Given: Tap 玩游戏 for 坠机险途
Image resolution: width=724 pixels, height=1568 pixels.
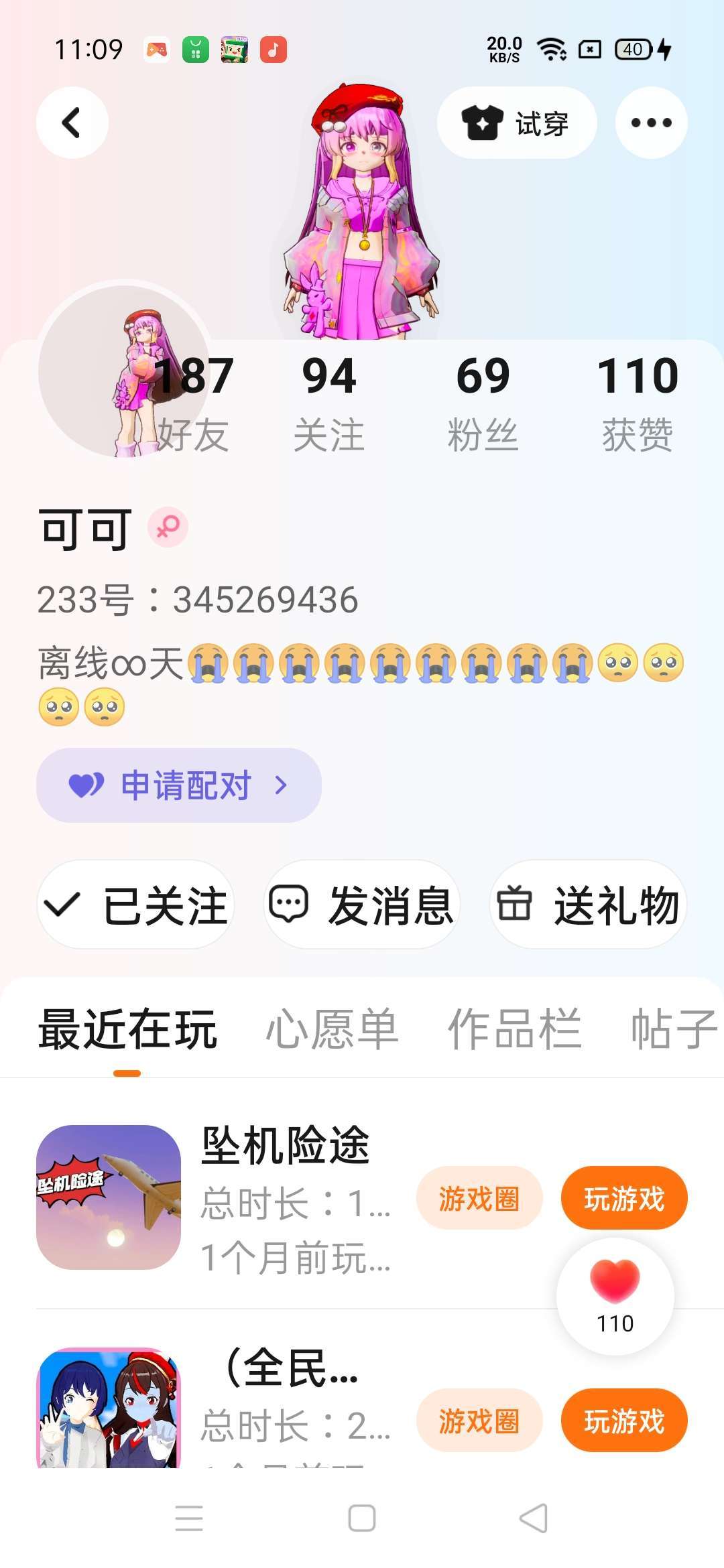Looking at the screenshot, I should point(623,1198).
